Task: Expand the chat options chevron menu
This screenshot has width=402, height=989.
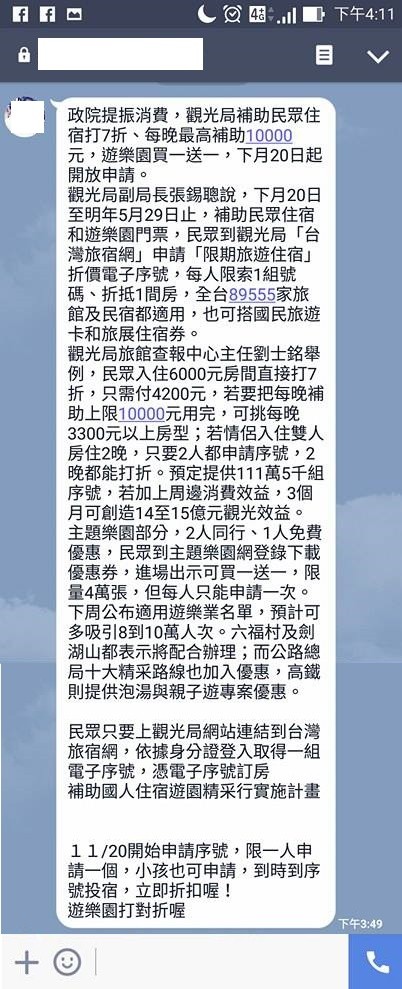Action: tap(377, 57)
